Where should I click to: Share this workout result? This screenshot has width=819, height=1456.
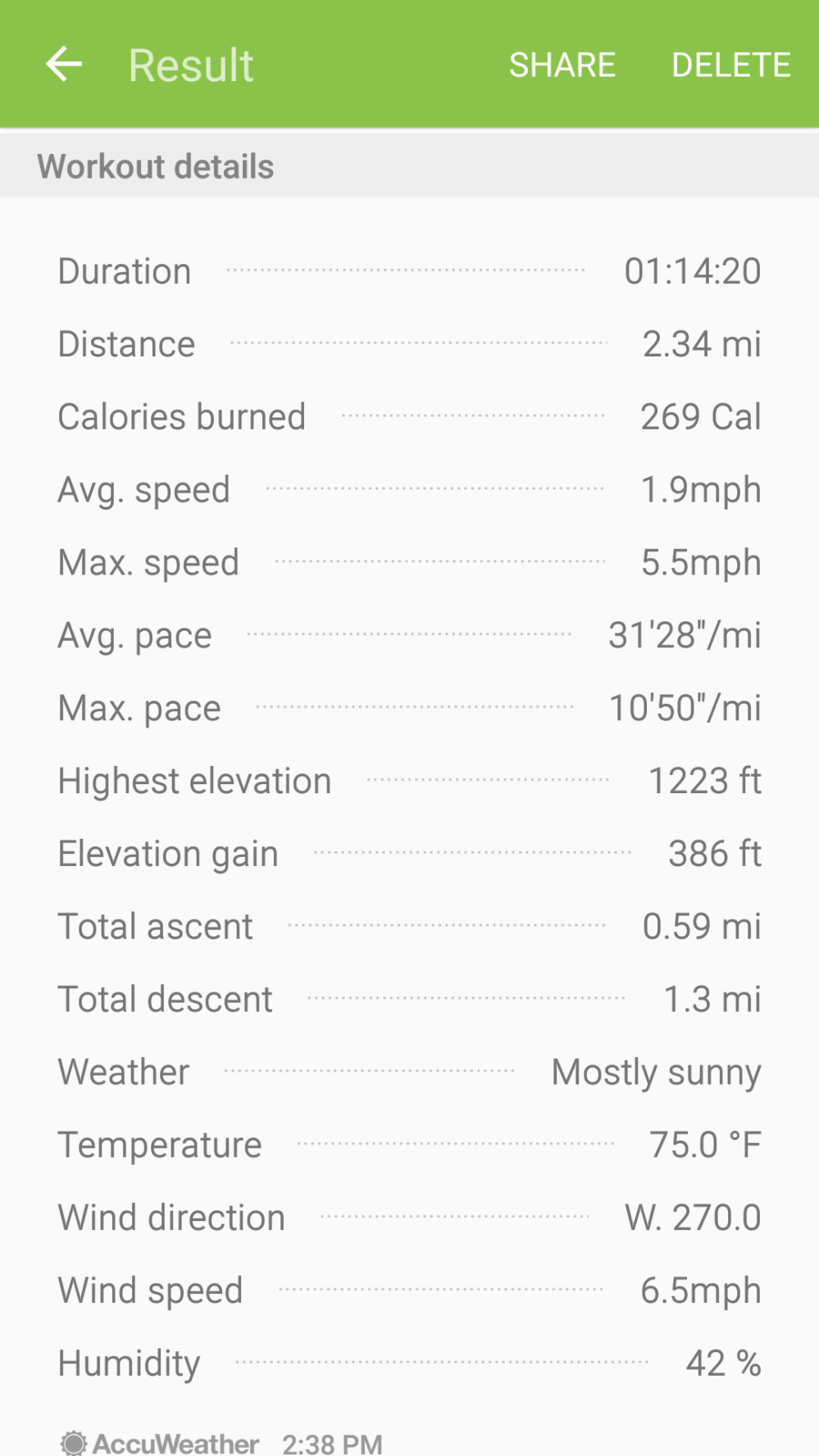562,65
